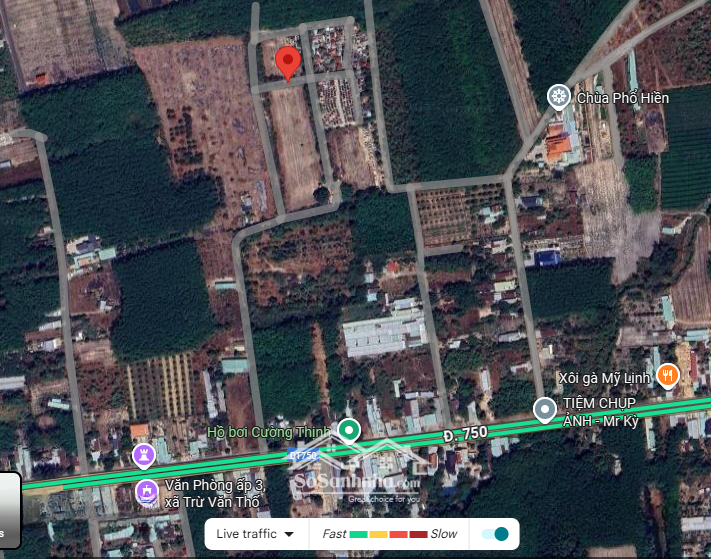Open the map layers thumbnail
The width and height of the screenshot is (711, 559).
[x=8, y=508]
